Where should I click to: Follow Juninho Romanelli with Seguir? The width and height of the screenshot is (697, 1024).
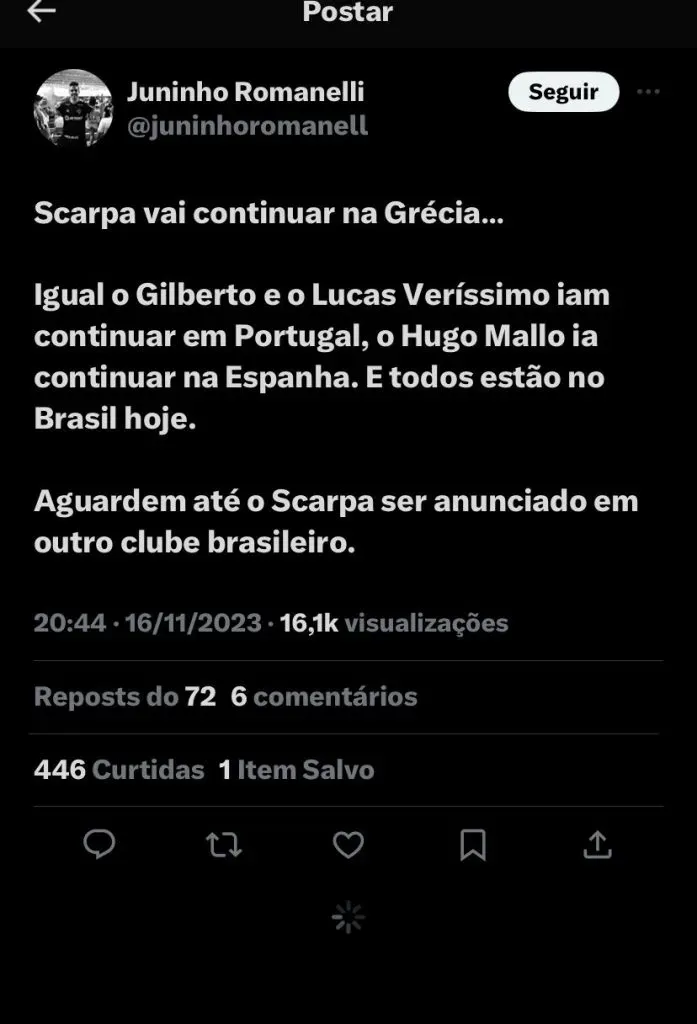(563, 93)
